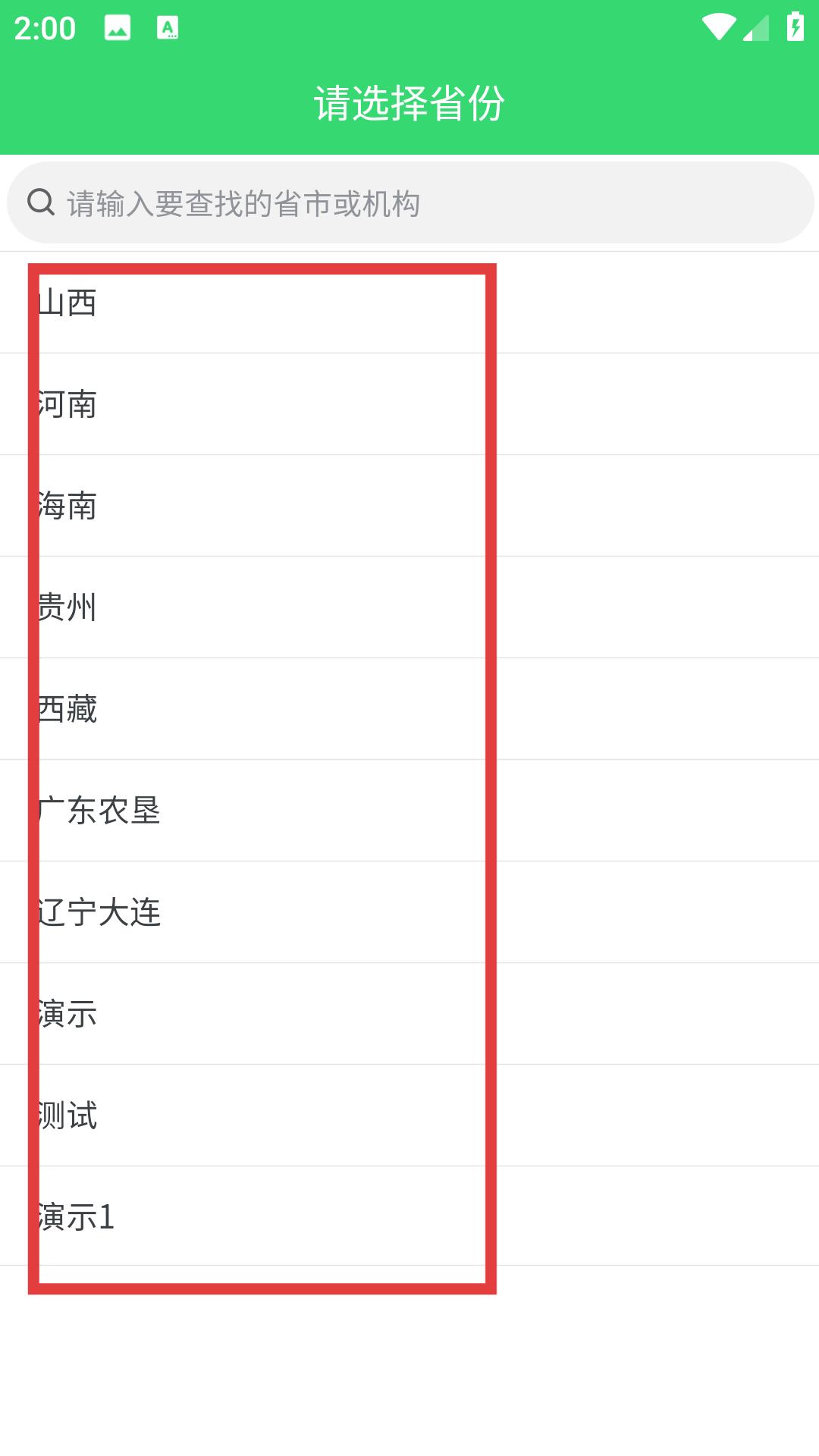819x1456 pixels.
Task: Tap the 测试 entry
Action: [409, 1116]
